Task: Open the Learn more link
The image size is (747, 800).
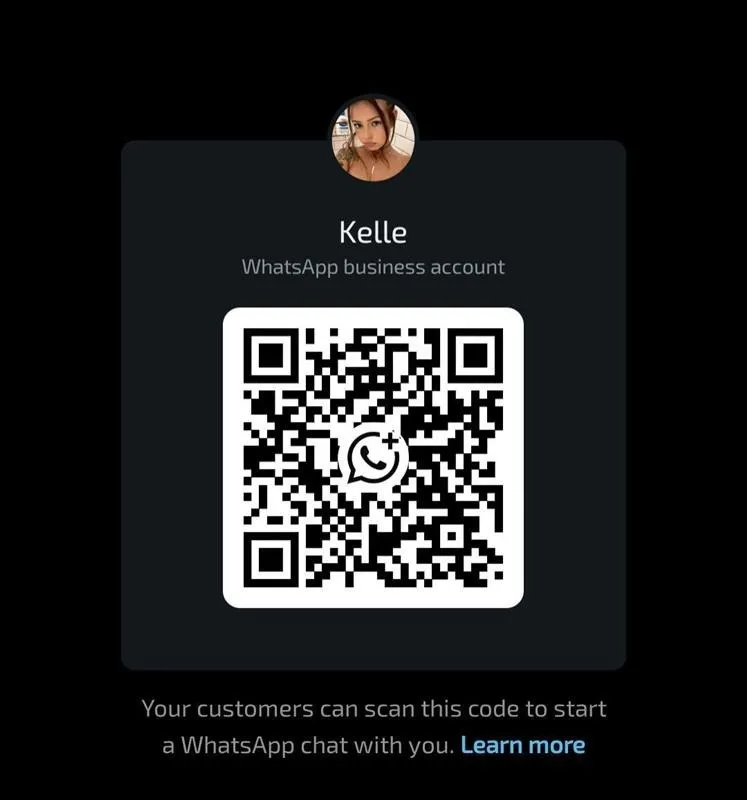Action: click(x=523, y=745)
